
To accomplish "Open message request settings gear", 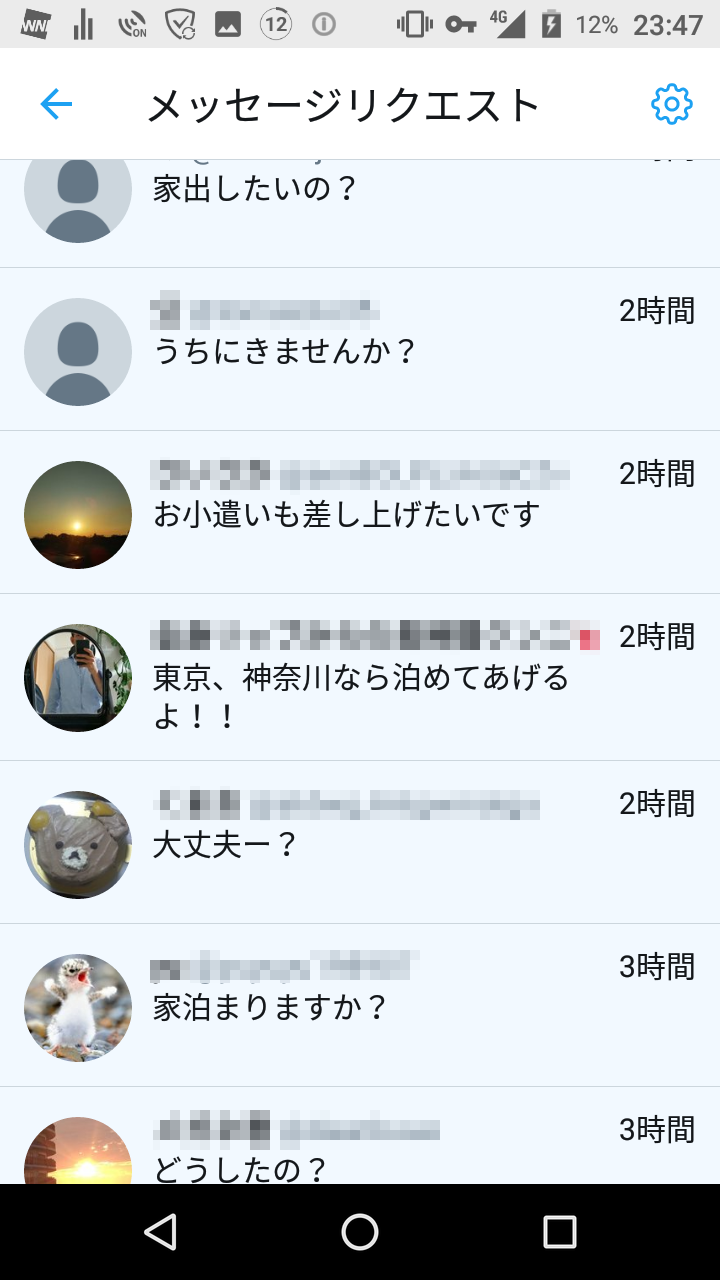I will (x=672, y=104).
